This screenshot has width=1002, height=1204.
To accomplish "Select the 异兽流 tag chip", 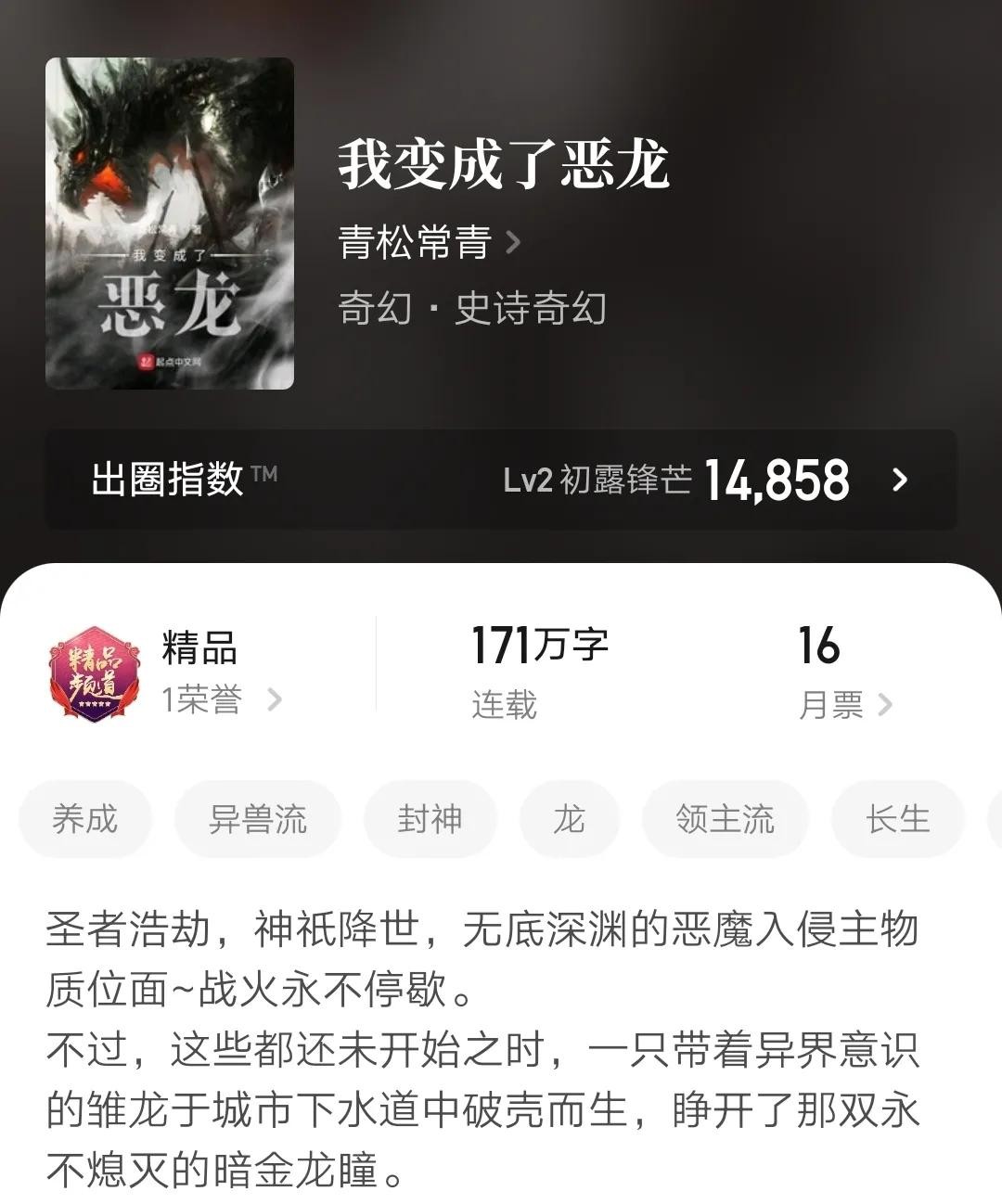I will pos(258,819).
